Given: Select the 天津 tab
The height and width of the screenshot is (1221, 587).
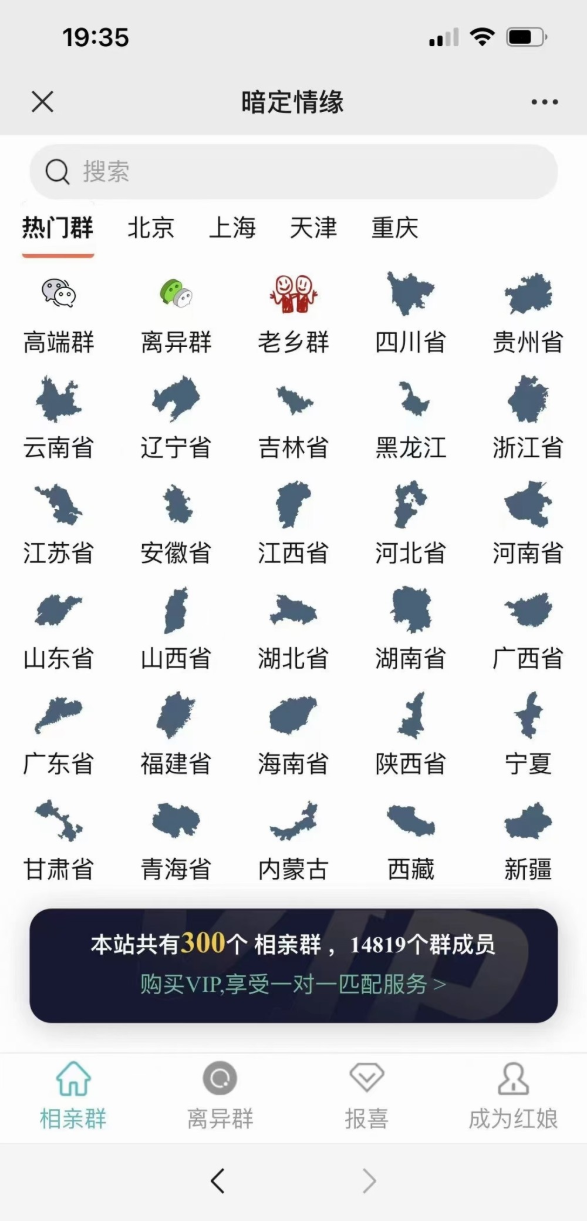Looking at the screenshot, I should coord(313,228).
